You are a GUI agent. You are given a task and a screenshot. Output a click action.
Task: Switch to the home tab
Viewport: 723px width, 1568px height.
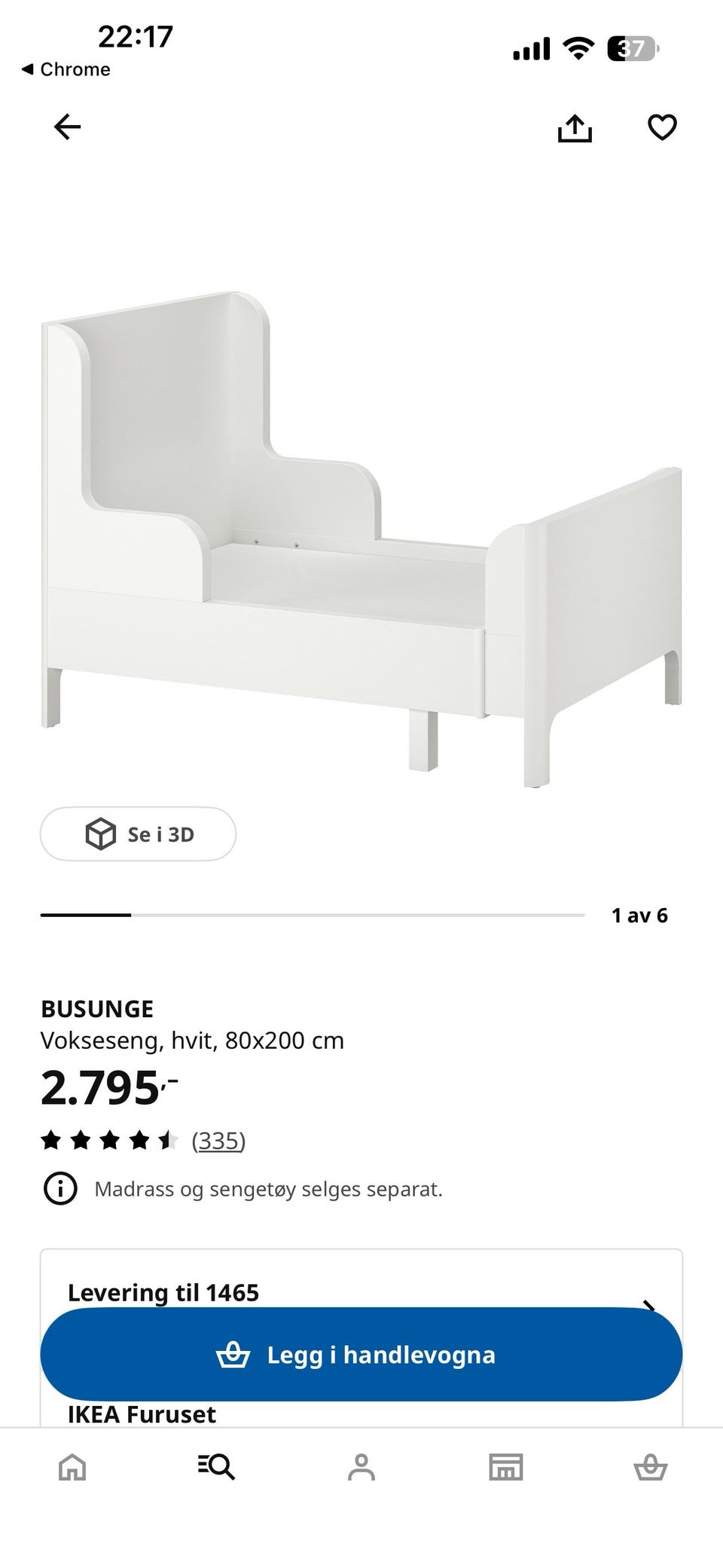pyautogui.click(x=72, y=1467)
